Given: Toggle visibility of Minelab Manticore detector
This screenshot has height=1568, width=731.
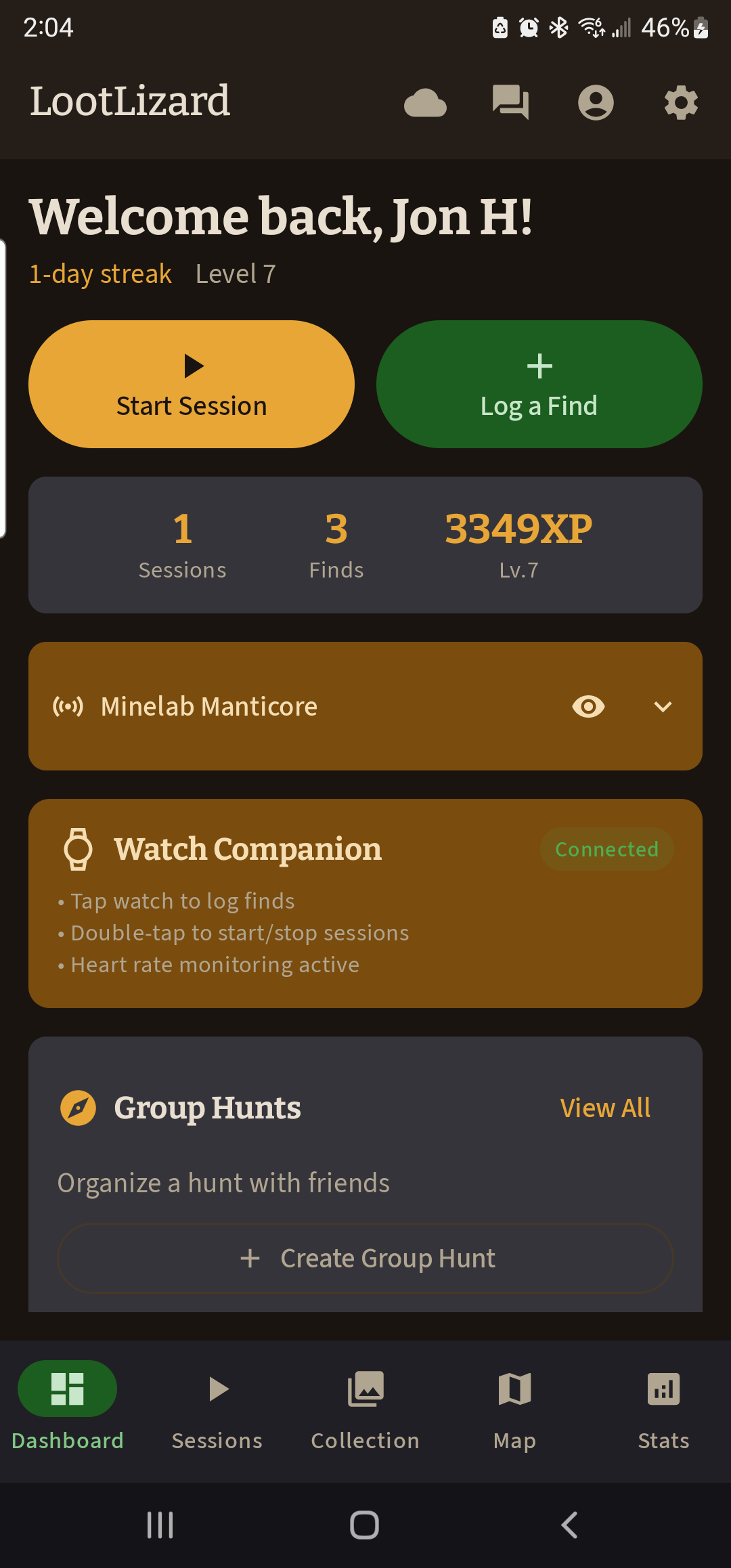Looking at the screenshot, I should pos(588,706).
